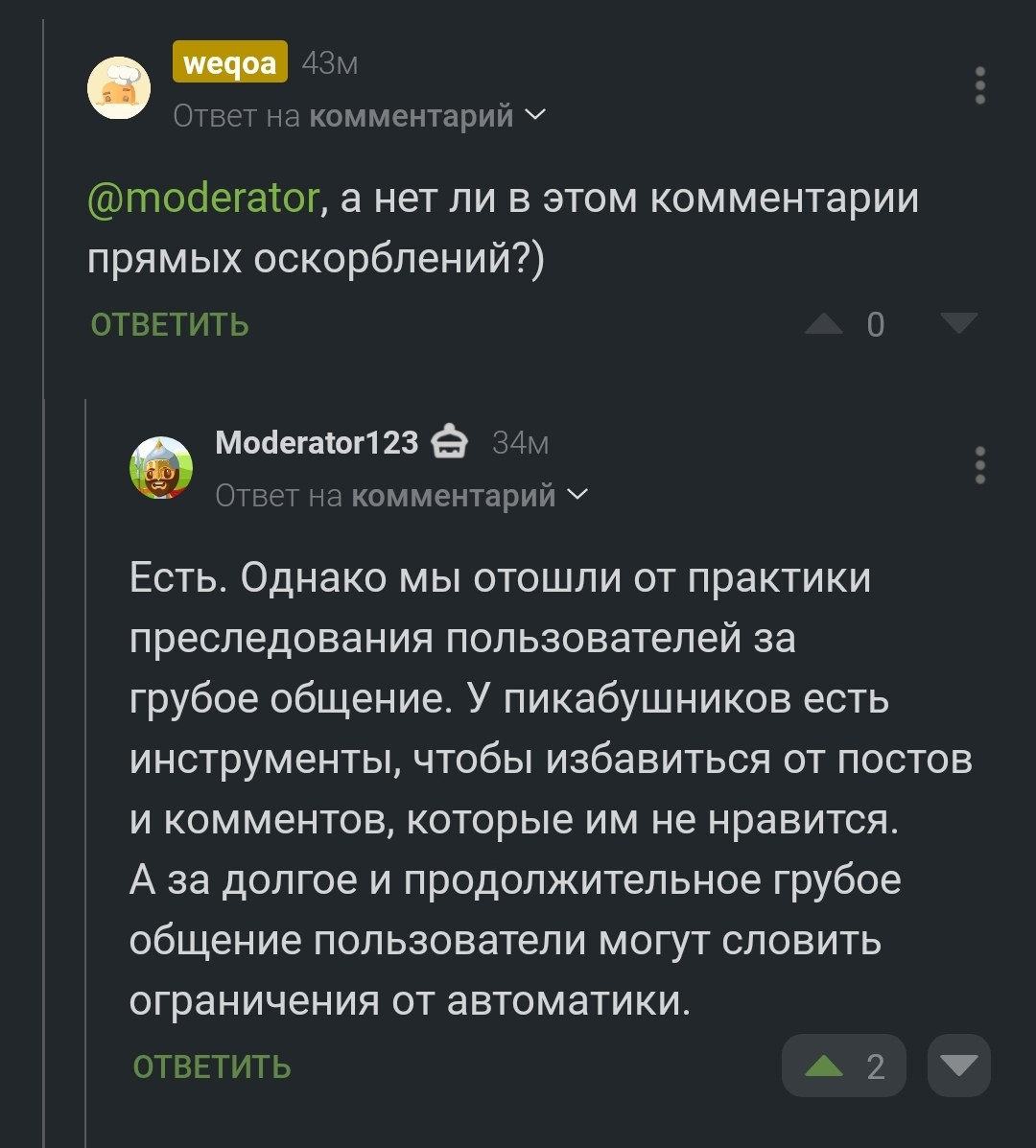1036x1148 pixels.
Task: Open the @moderator mention link
Action: tap(203, 198)
